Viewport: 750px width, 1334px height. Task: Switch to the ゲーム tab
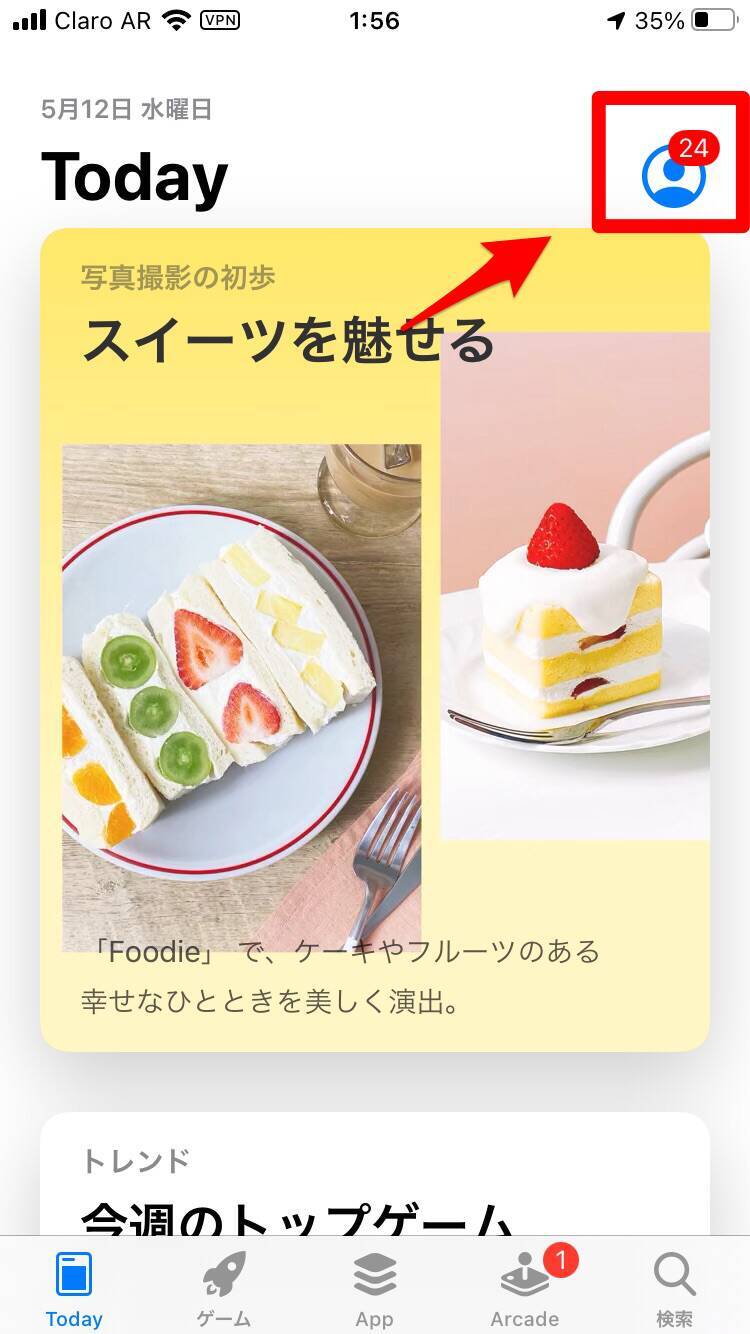224,1290
